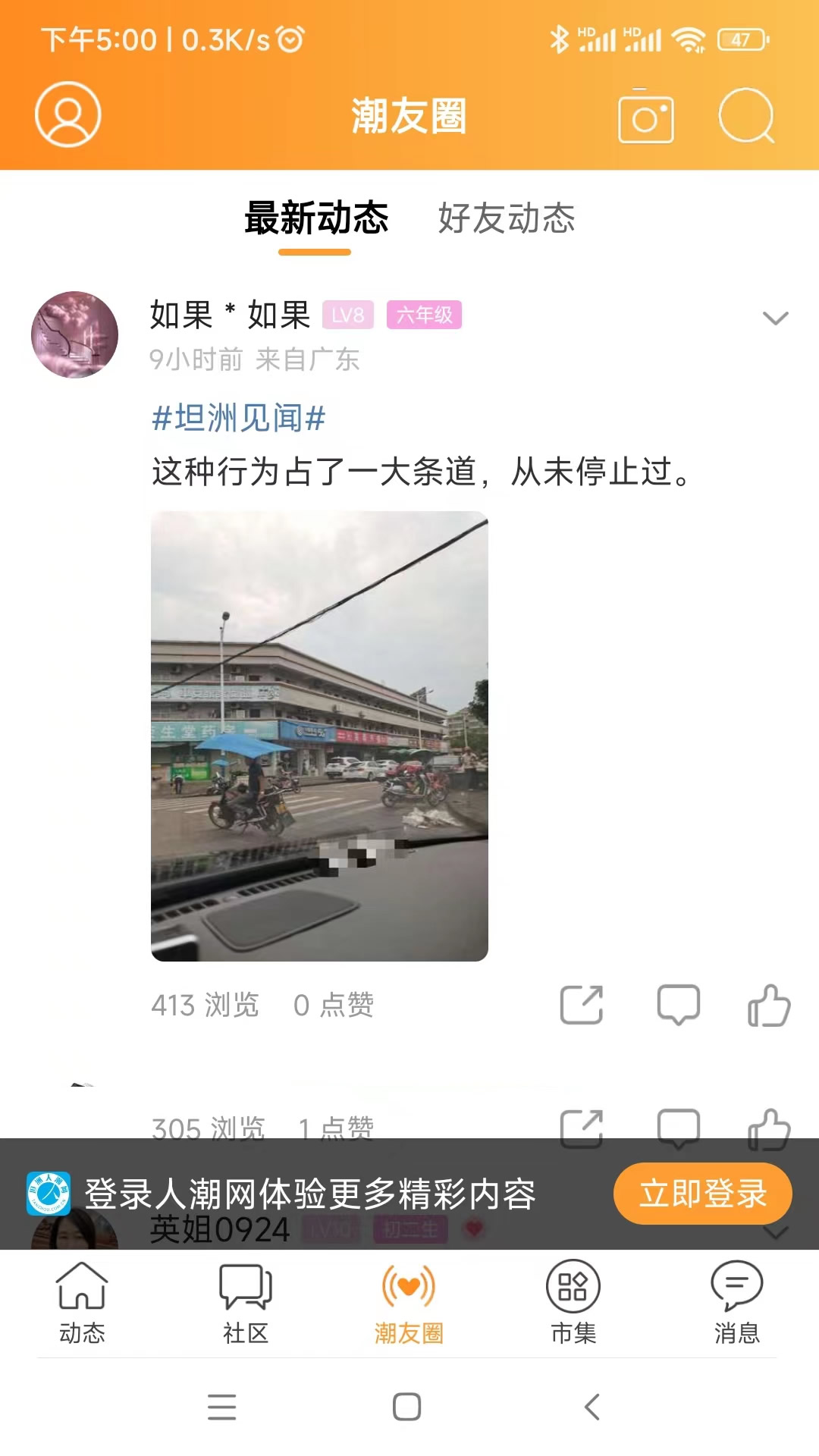Screen dimensions: 819x1456
Task: Switch to the 好友动态 tab
Action: coord(506,219)
